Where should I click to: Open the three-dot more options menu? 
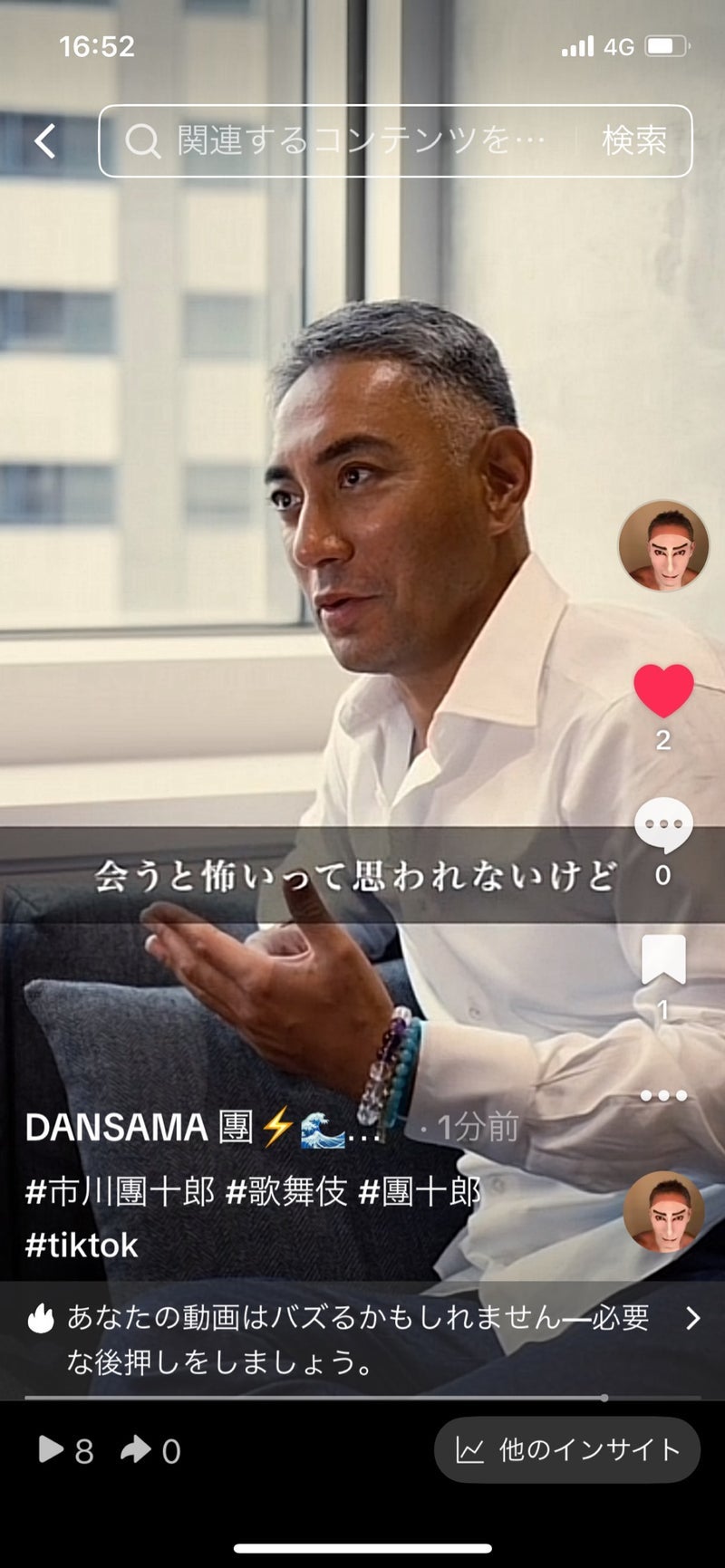pos(663,1095)
